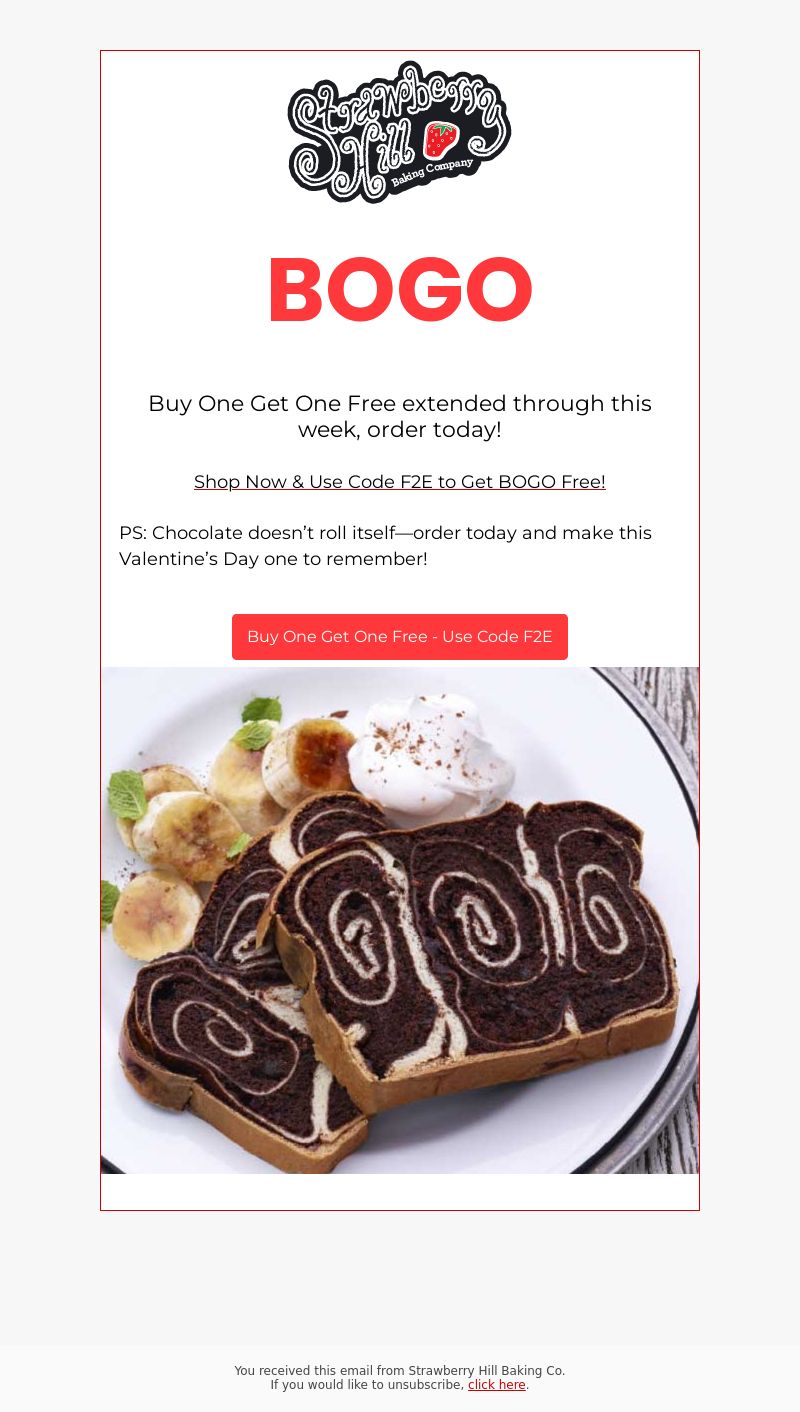Tap the Shop Now & Use Code F2E link
Image resolution: width=800 pixels, height=1412 pixels.
click(x=400, y=482)
